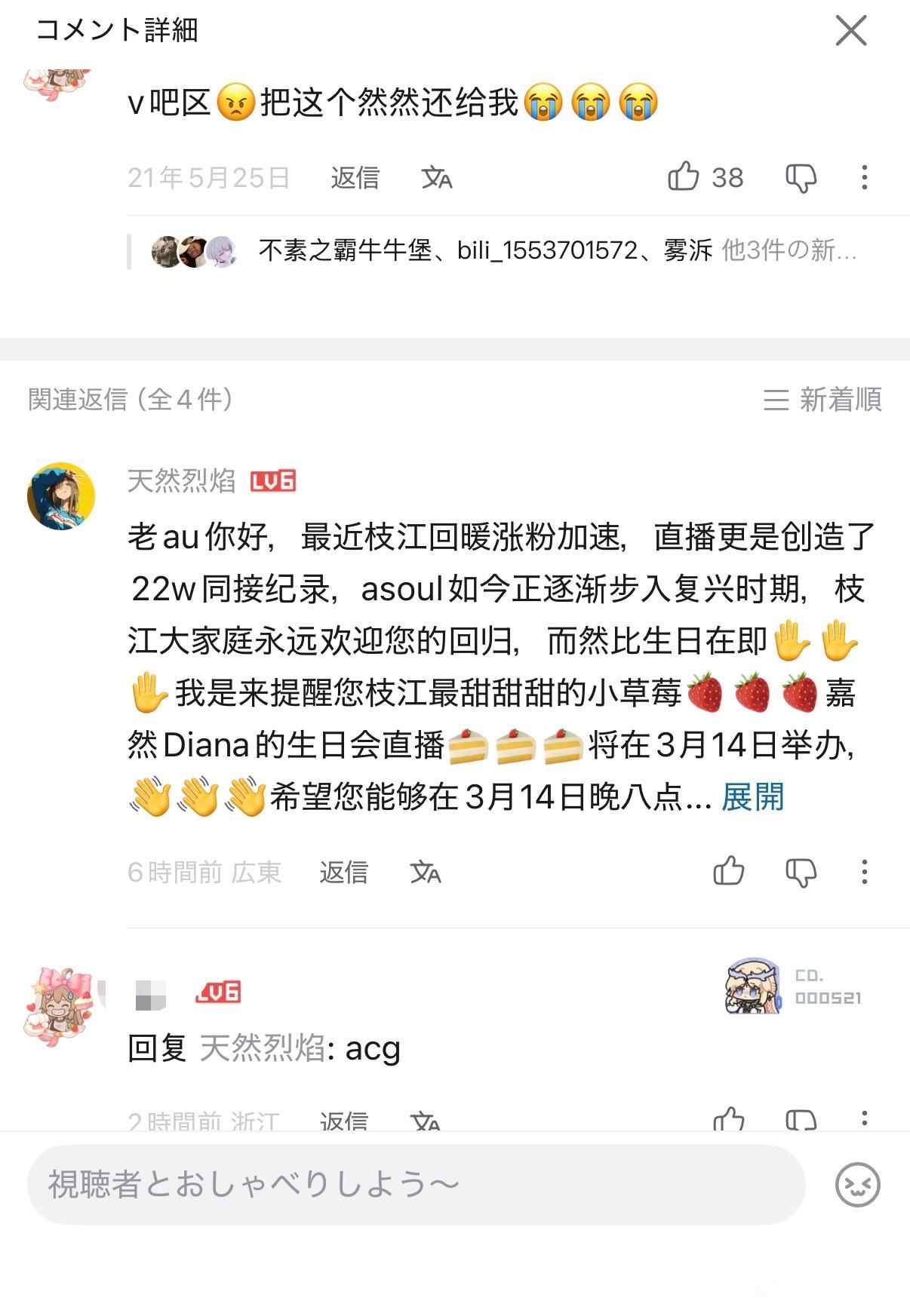Screen dimensions: 910x1316
Task: Reply to 天然烈焰's comment
Action: (x=343, y=873)
